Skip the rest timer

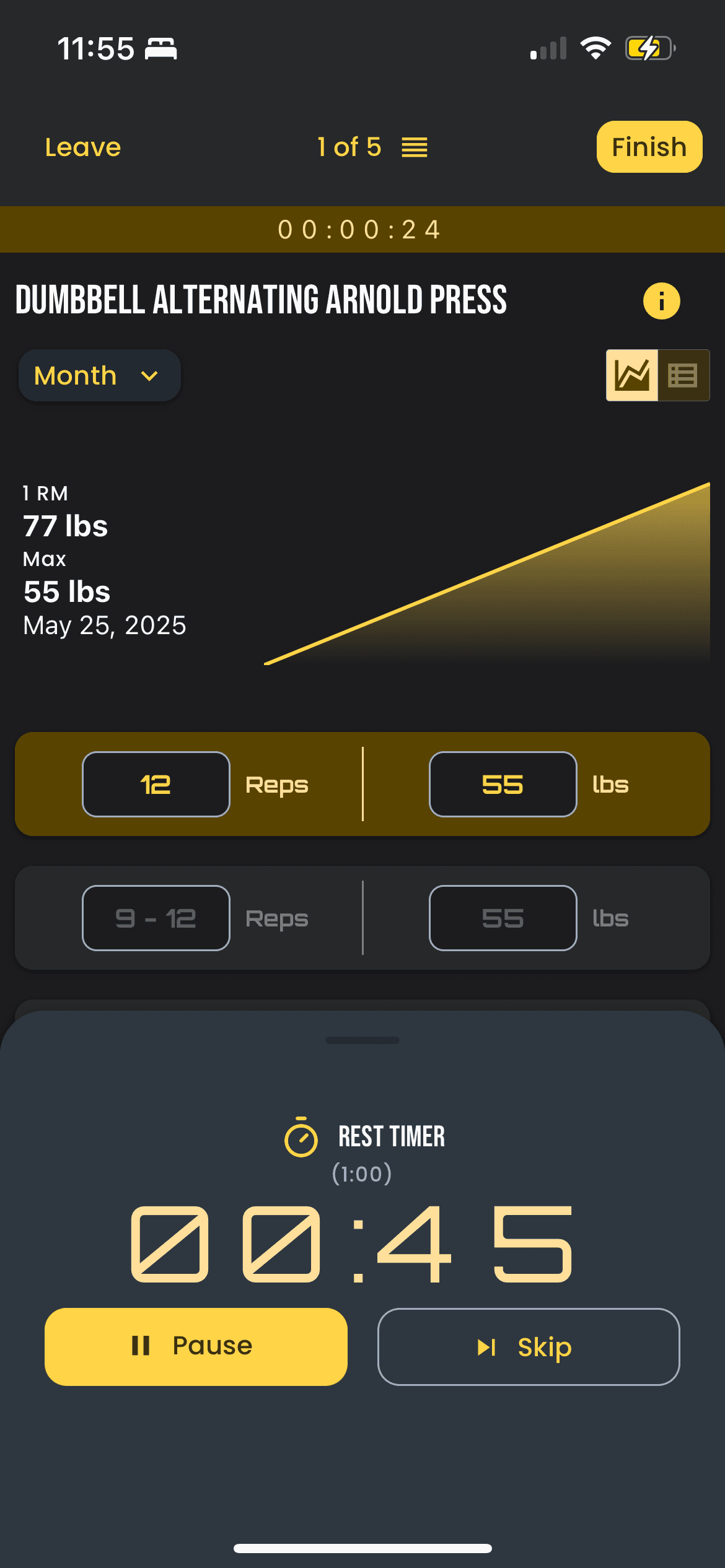pos(528,1346)
